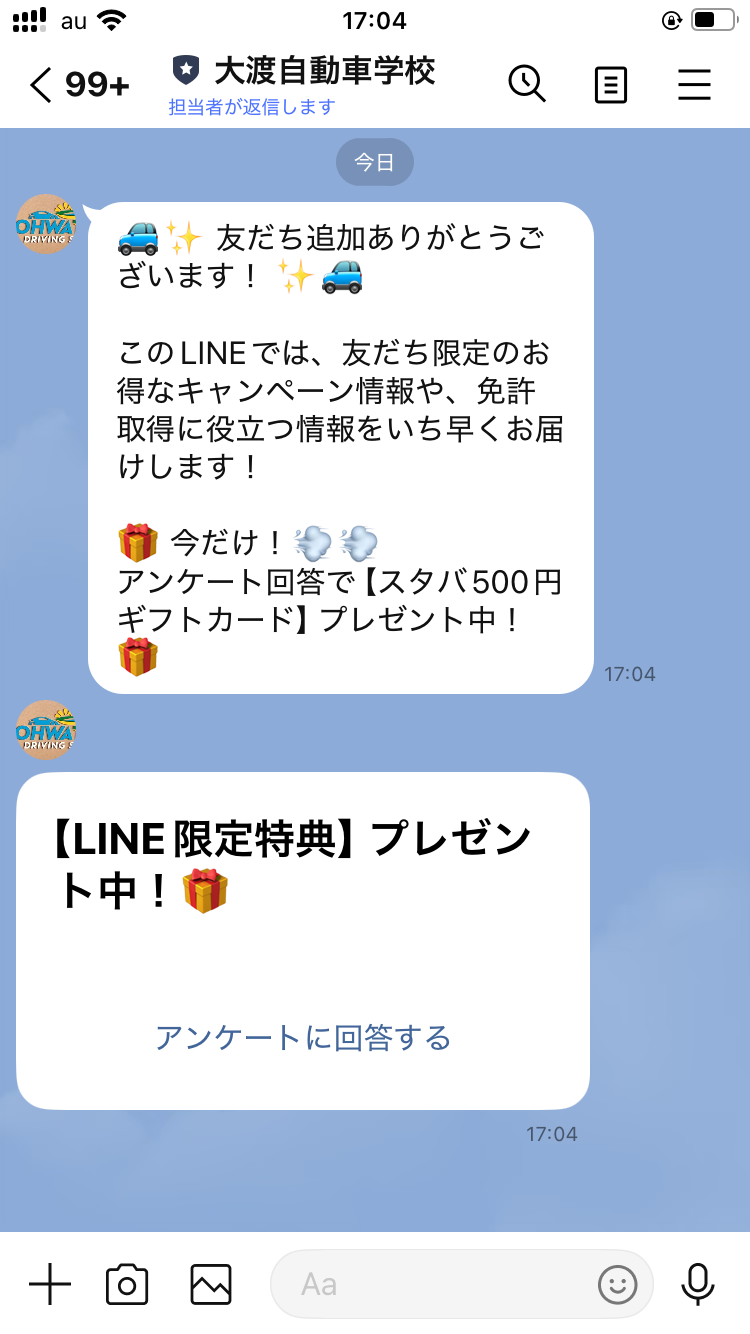
Task: Tap アンケートに回答する link
Action: 303,1038
